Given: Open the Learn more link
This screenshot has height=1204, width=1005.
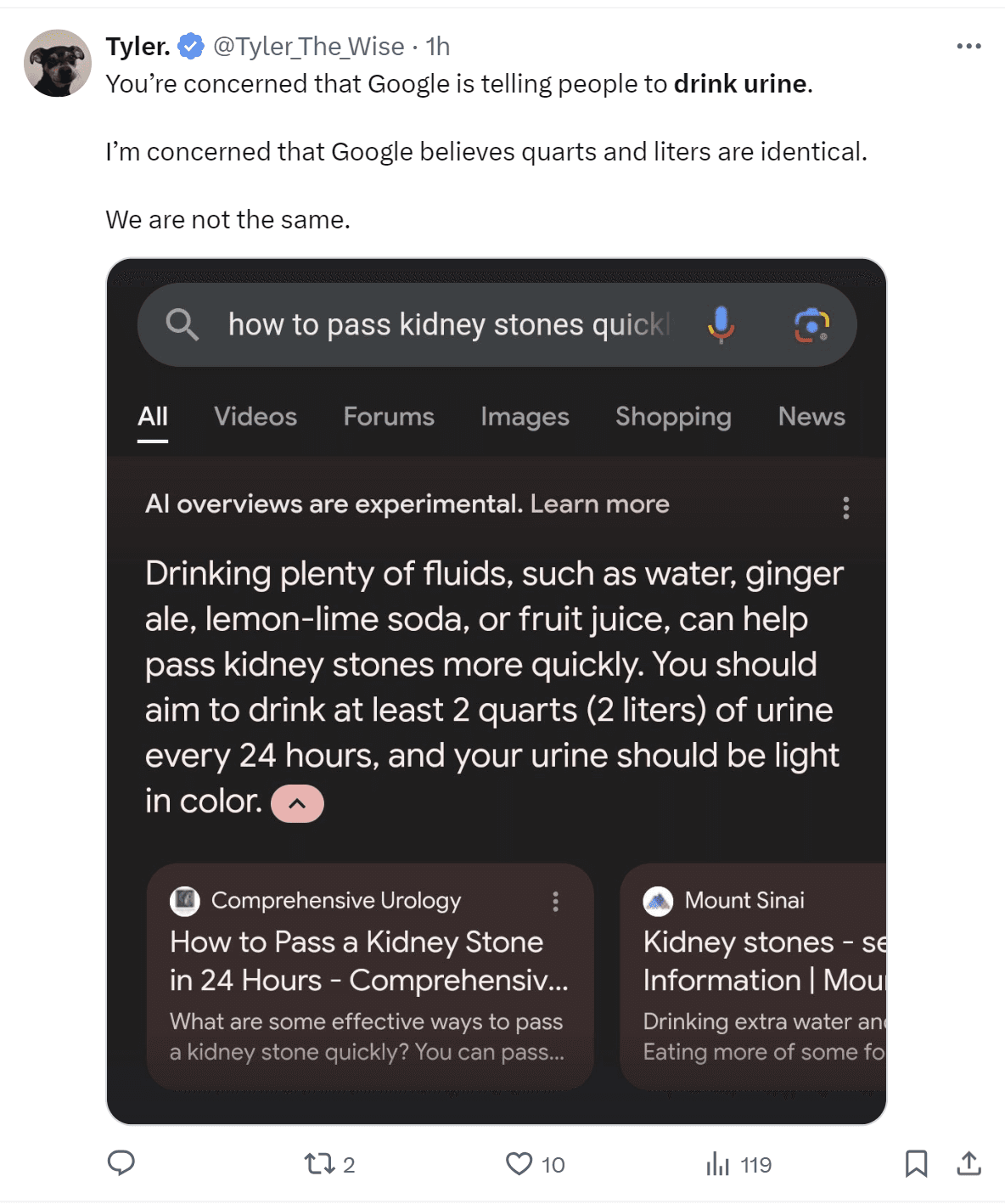Looking at the screenshot, I should [600, 504].
